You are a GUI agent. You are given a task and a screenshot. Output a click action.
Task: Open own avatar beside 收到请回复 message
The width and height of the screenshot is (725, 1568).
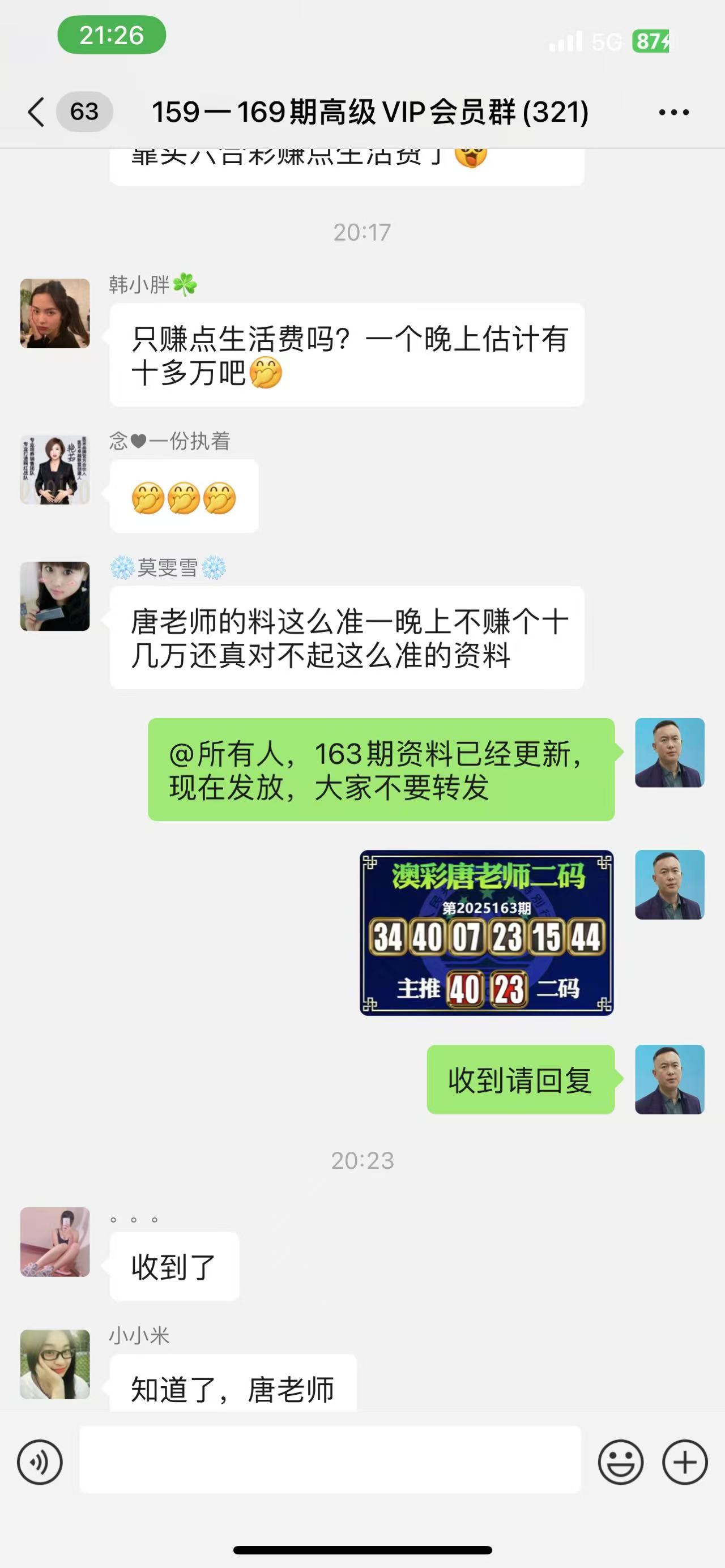point(669,1079)
